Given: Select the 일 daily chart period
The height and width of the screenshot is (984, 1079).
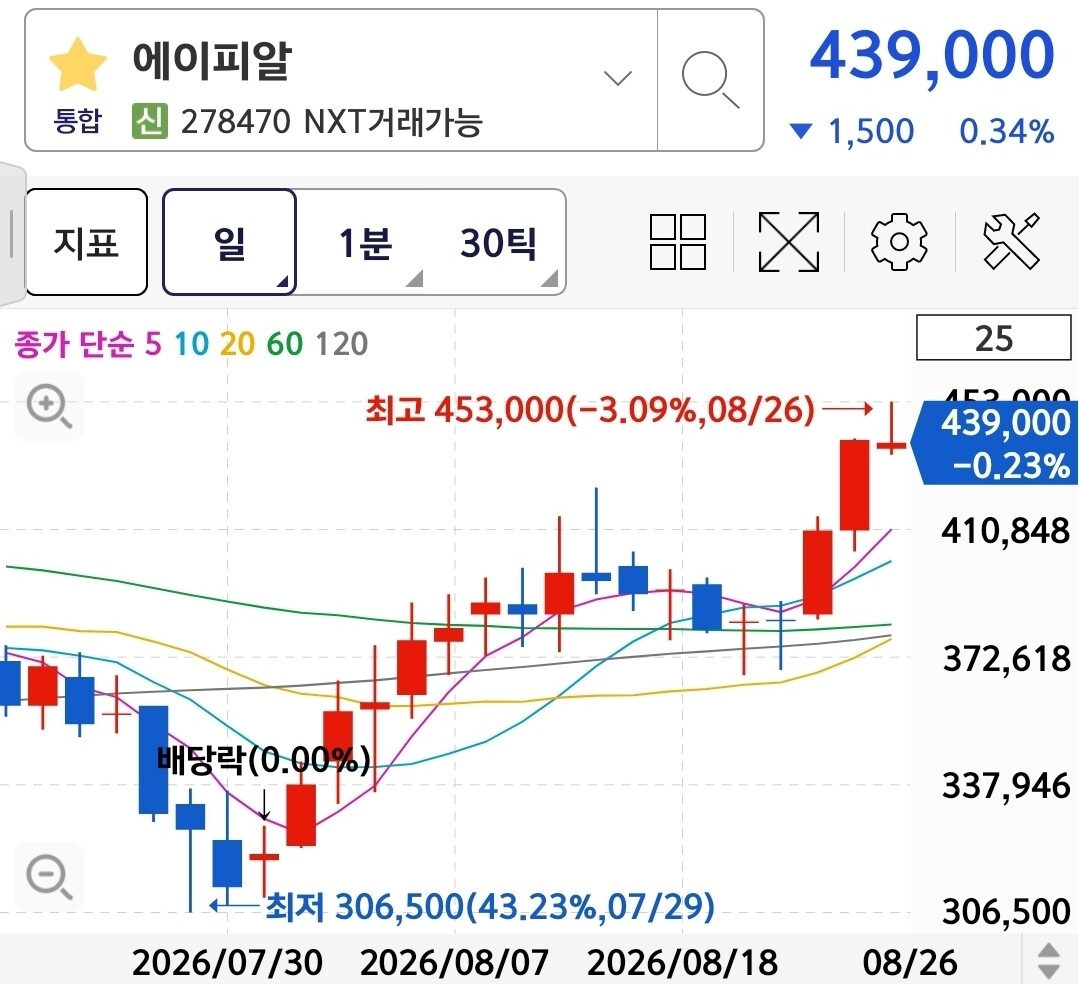Looking at the screenshot, I should 229,242.
